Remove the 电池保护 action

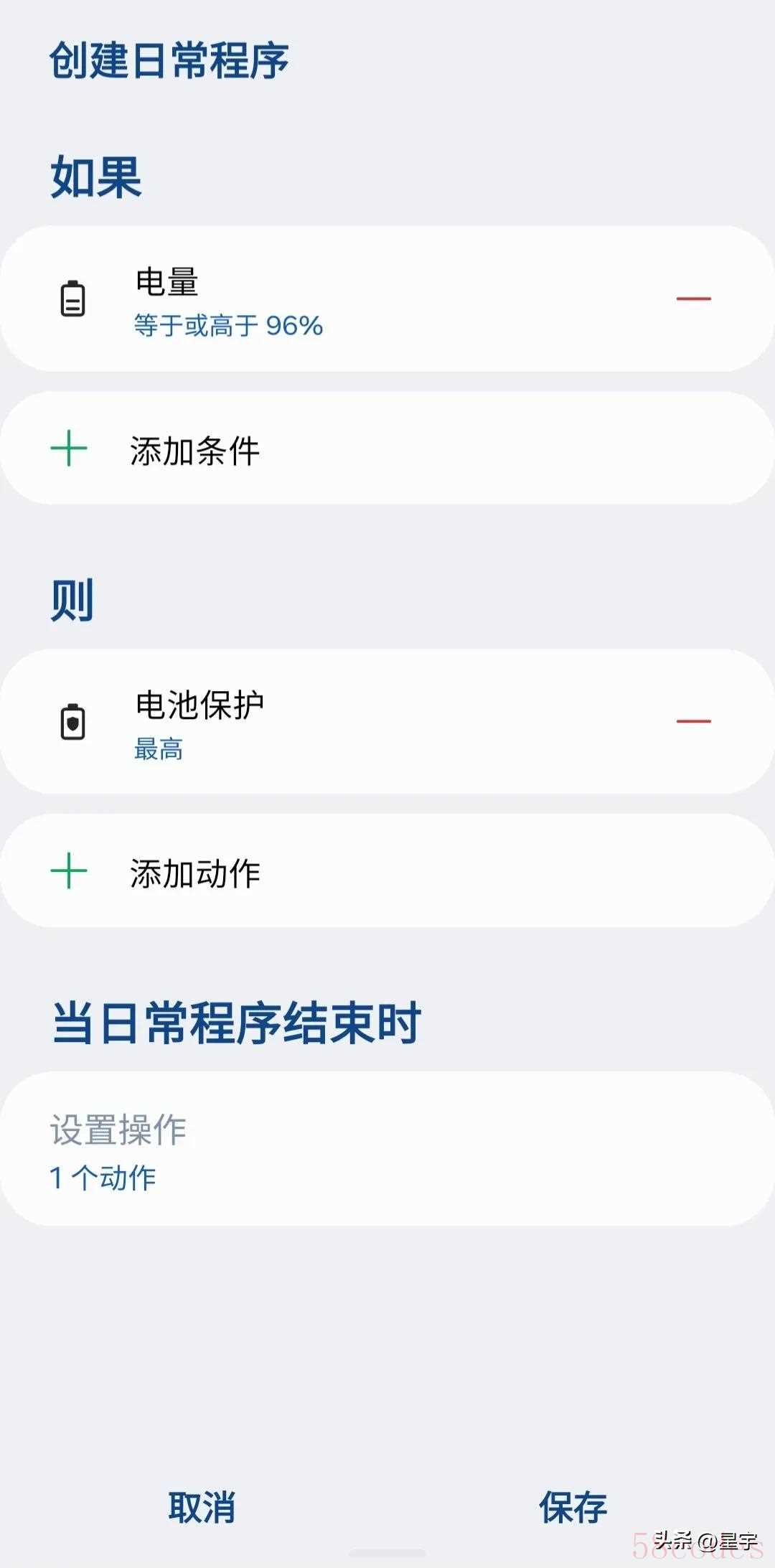coord(693,720)
